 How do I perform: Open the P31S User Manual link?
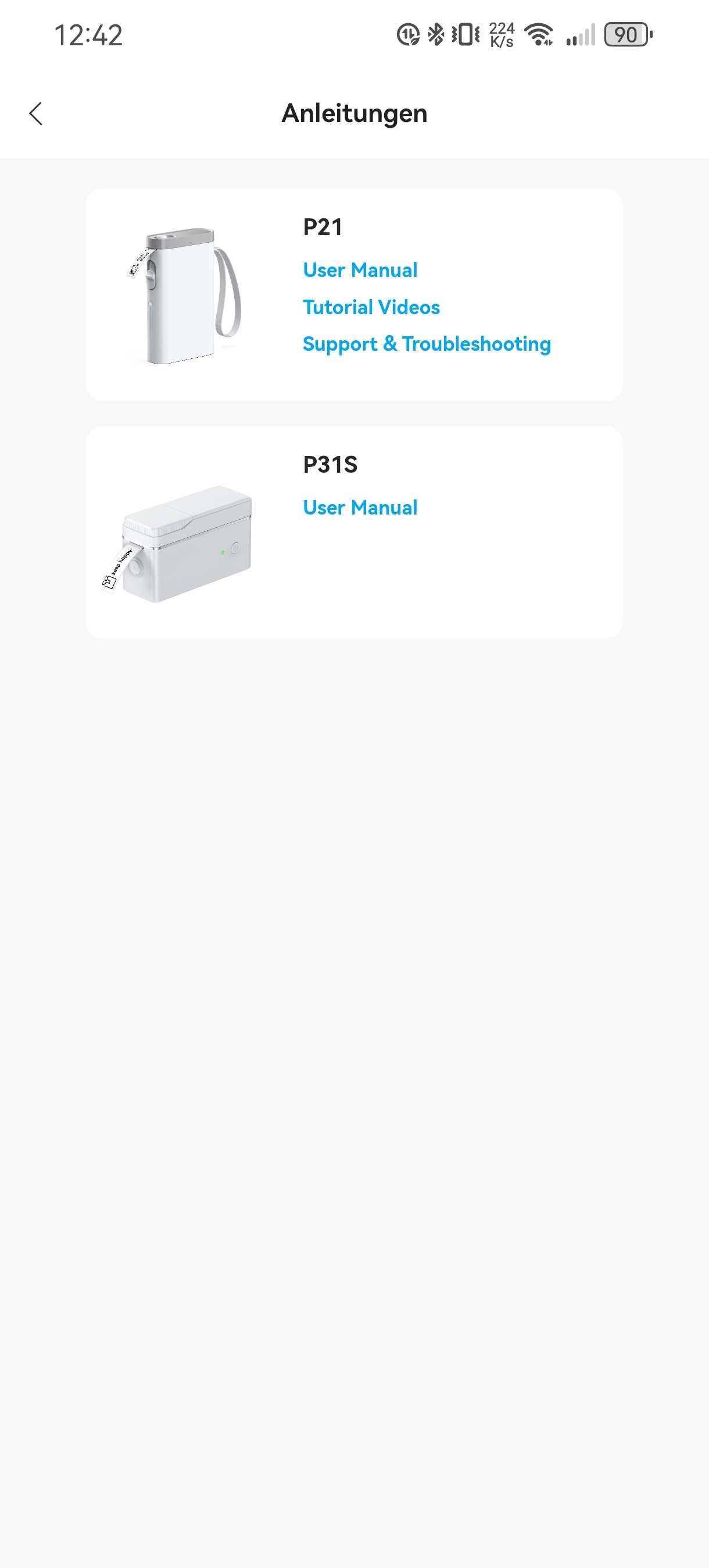point(360,507)
